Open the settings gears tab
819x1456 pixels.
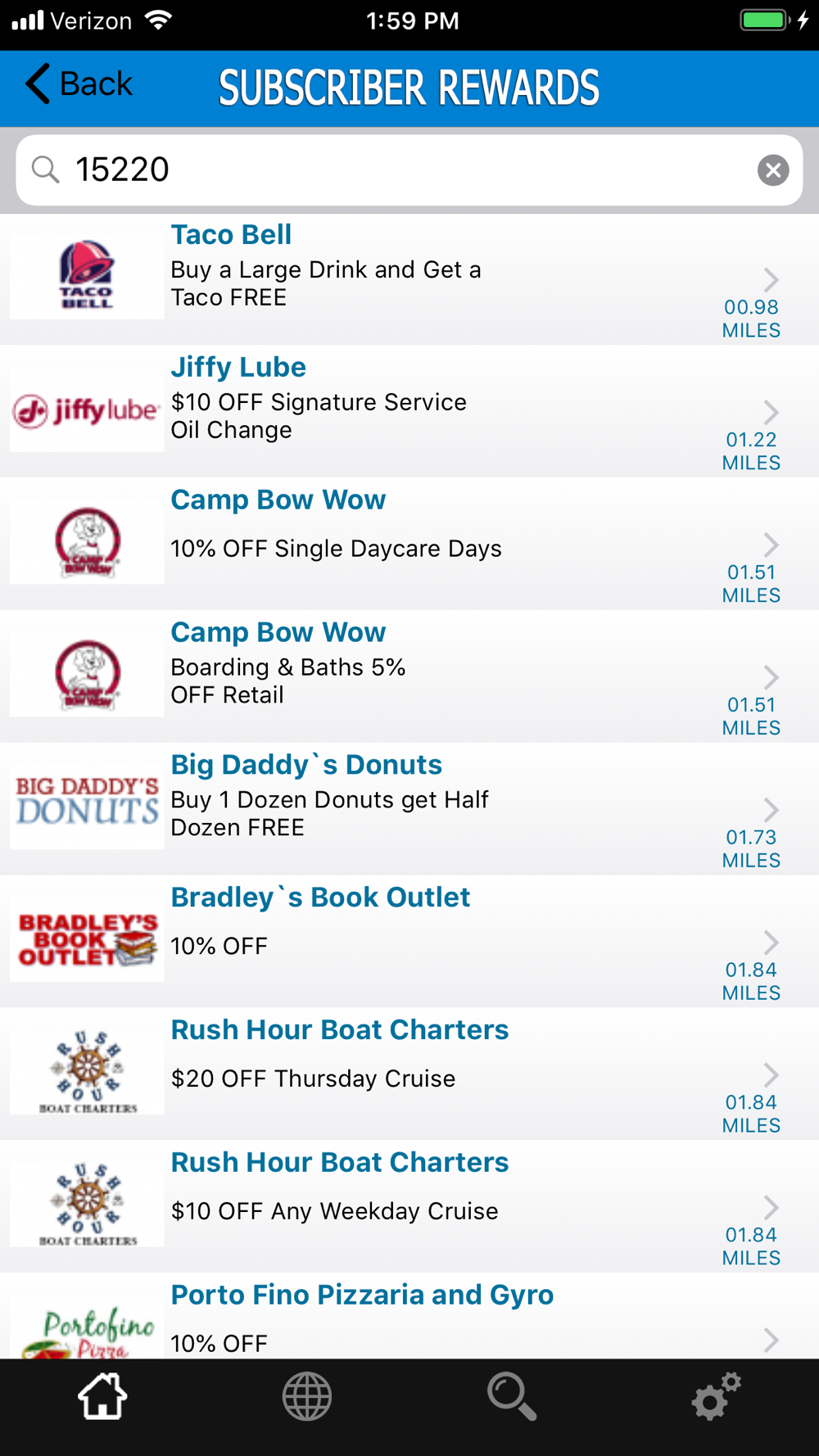point(716,1396)
